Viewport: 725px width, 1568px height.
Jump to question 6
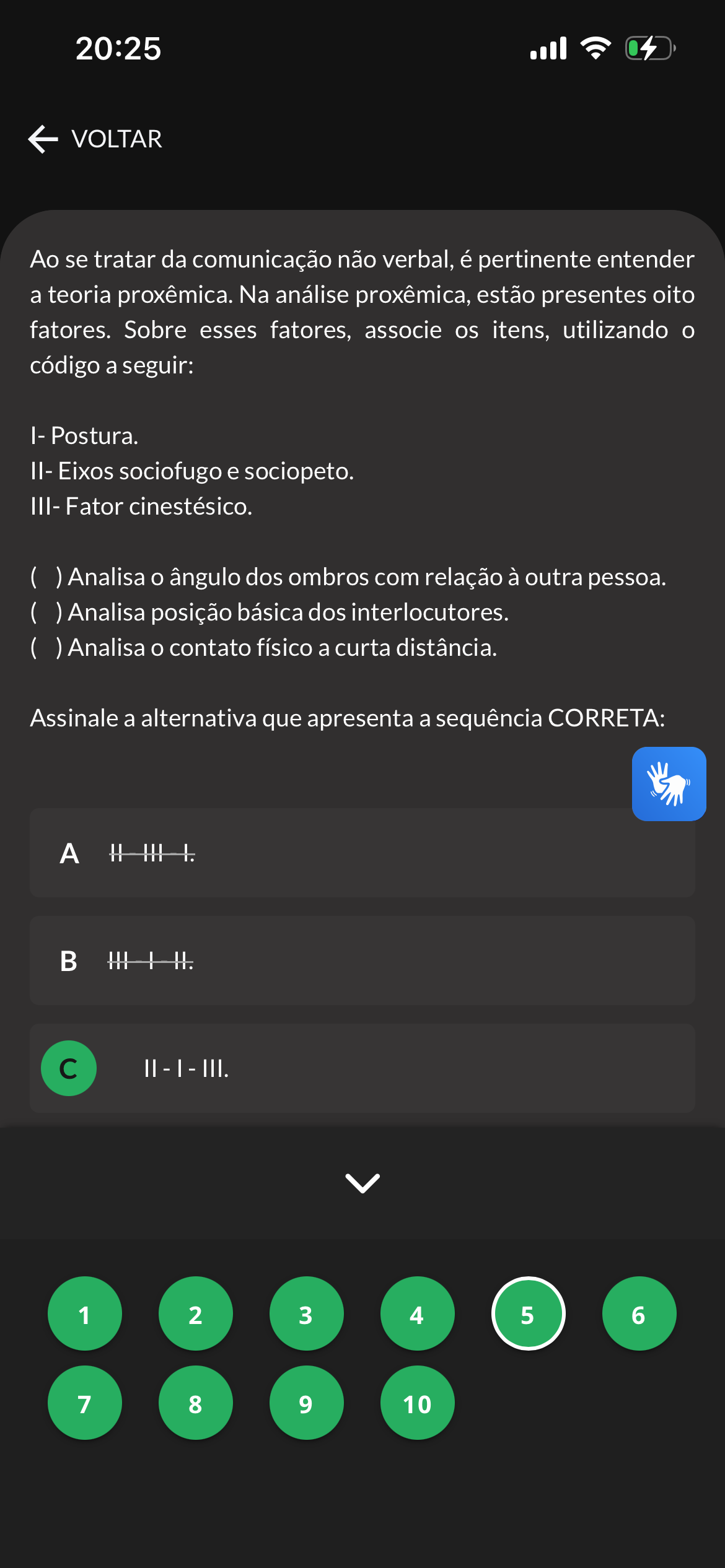click(x=639, y=1313)
